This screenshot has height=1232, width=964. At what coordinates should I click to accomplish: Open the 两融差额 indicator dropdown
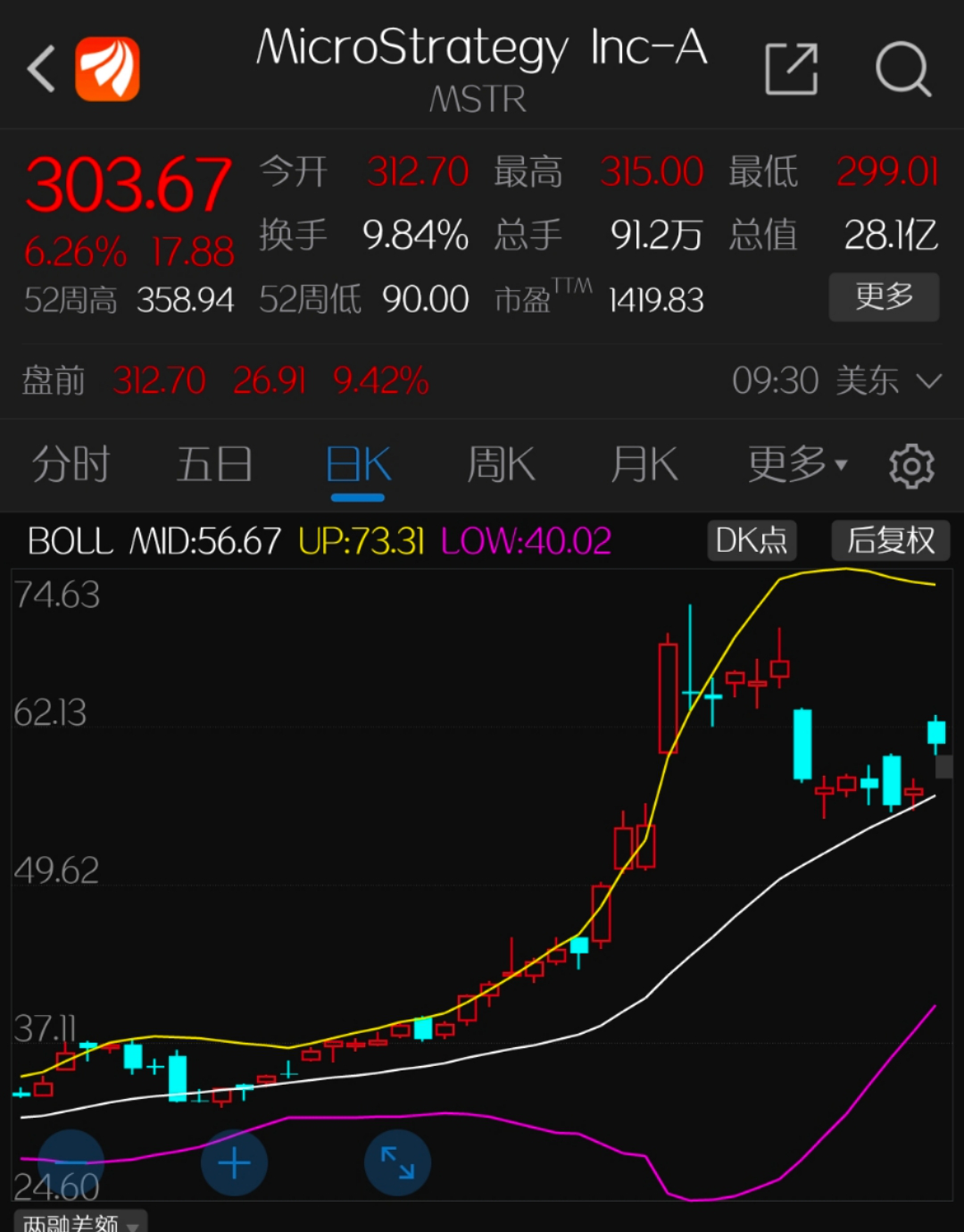(80, 1222)
